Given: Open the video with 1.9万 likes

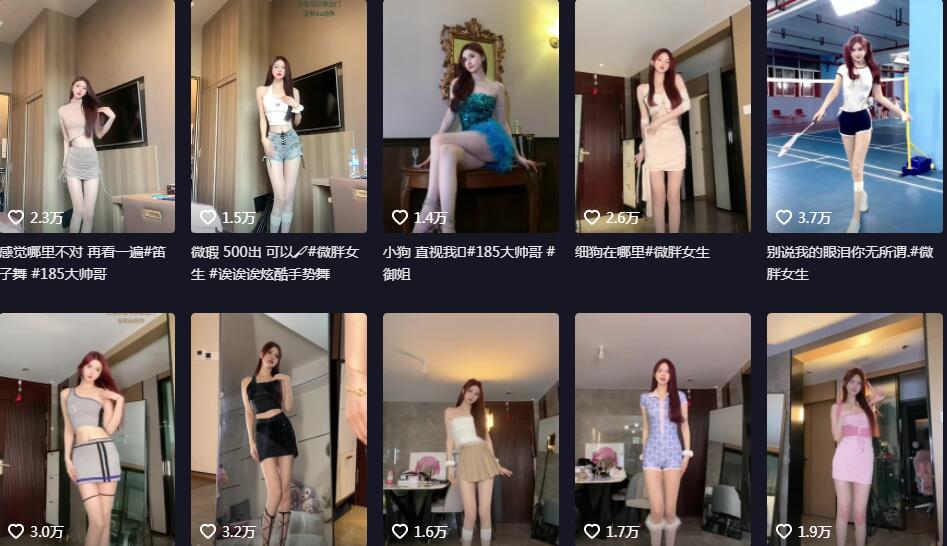Looking at the screenshot, I should click(x=854, y=428).
